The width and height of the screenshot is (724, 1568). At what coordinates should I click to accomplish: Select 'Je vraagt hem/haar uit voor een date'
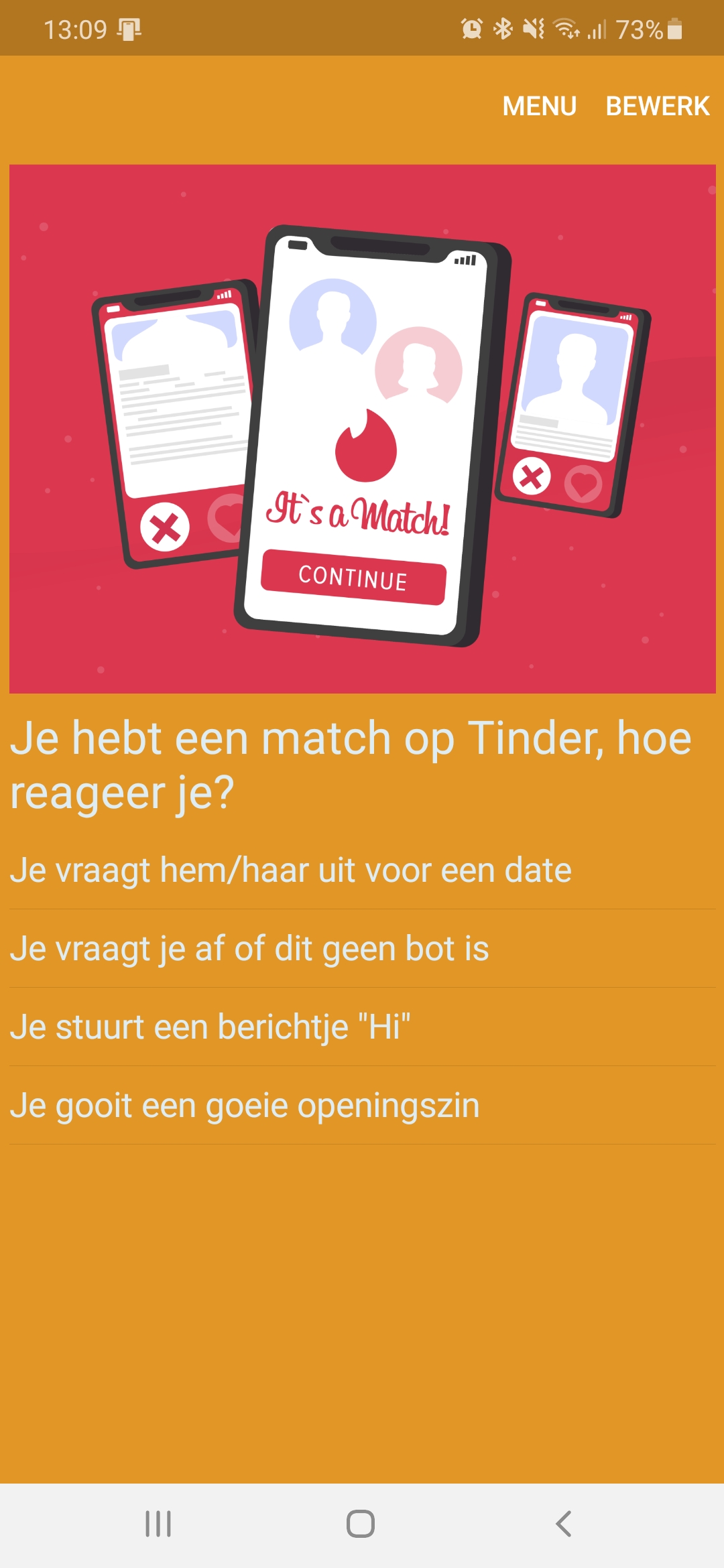(291, 870)
